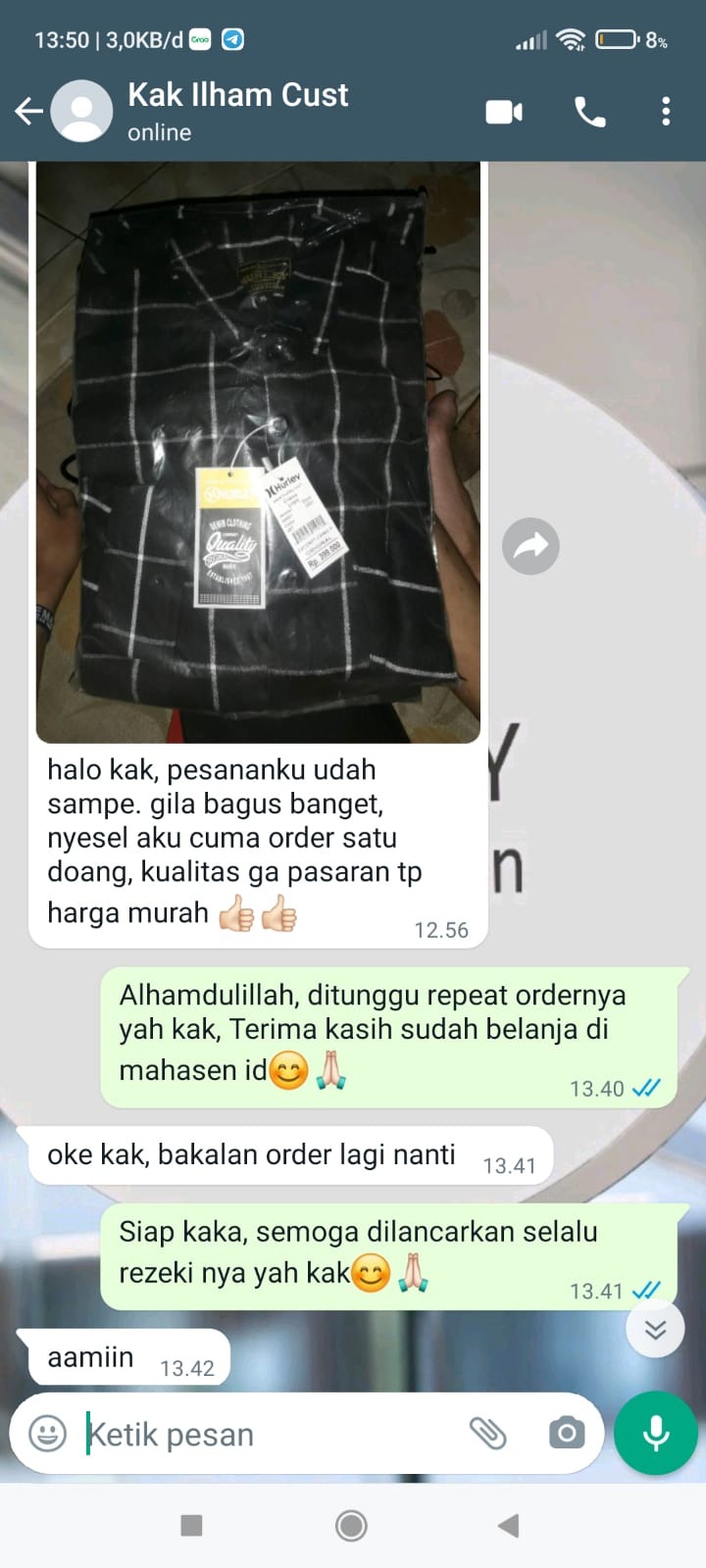Go to the system home screen
The width and height of the screenshot is (706, 1568).
(351, 1526)
